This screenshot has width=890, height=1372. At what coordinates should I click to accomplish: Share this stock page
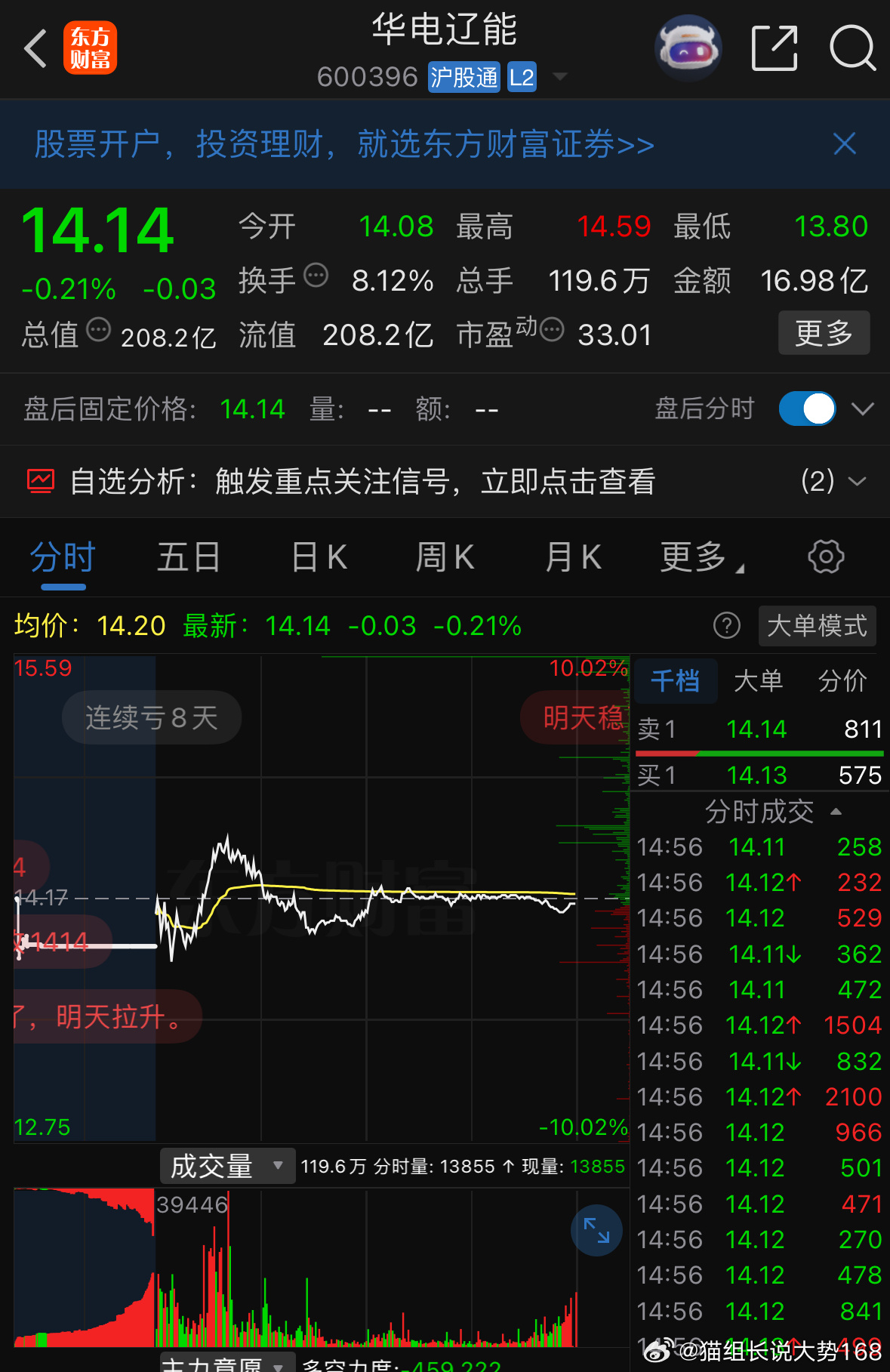pyautogui.click(x=775, y=48)
